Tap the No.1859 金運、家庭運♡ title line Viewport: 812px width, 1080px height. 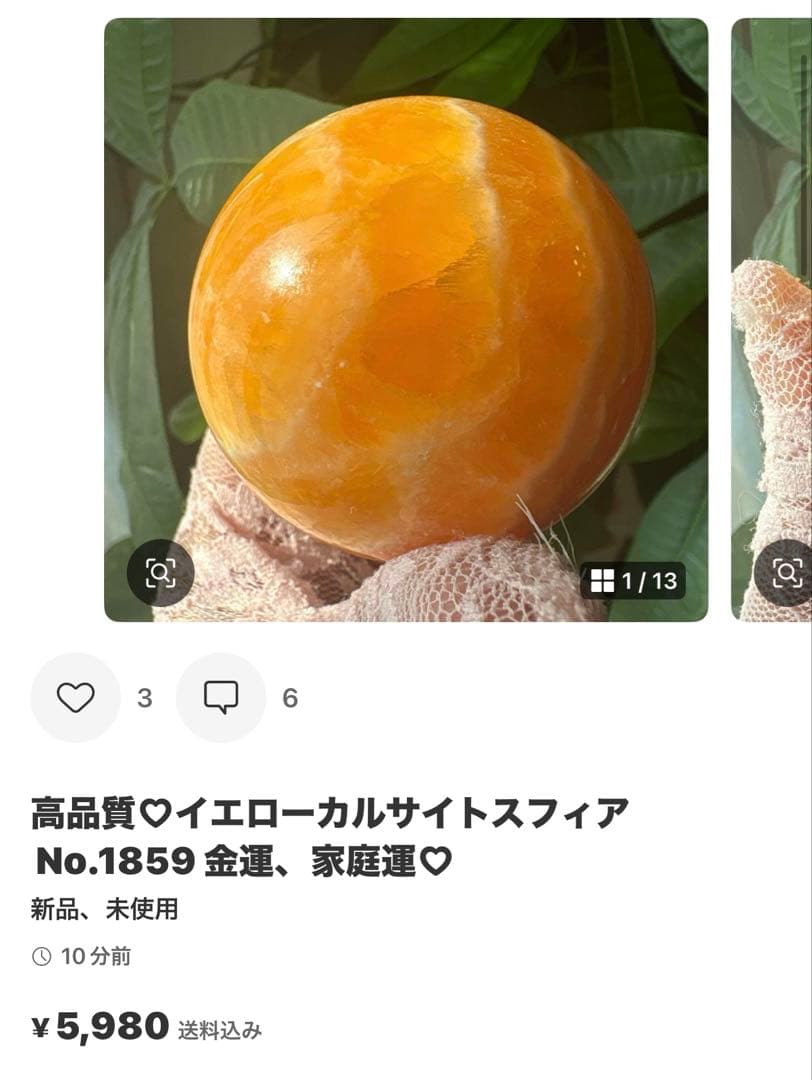[238, 858]
